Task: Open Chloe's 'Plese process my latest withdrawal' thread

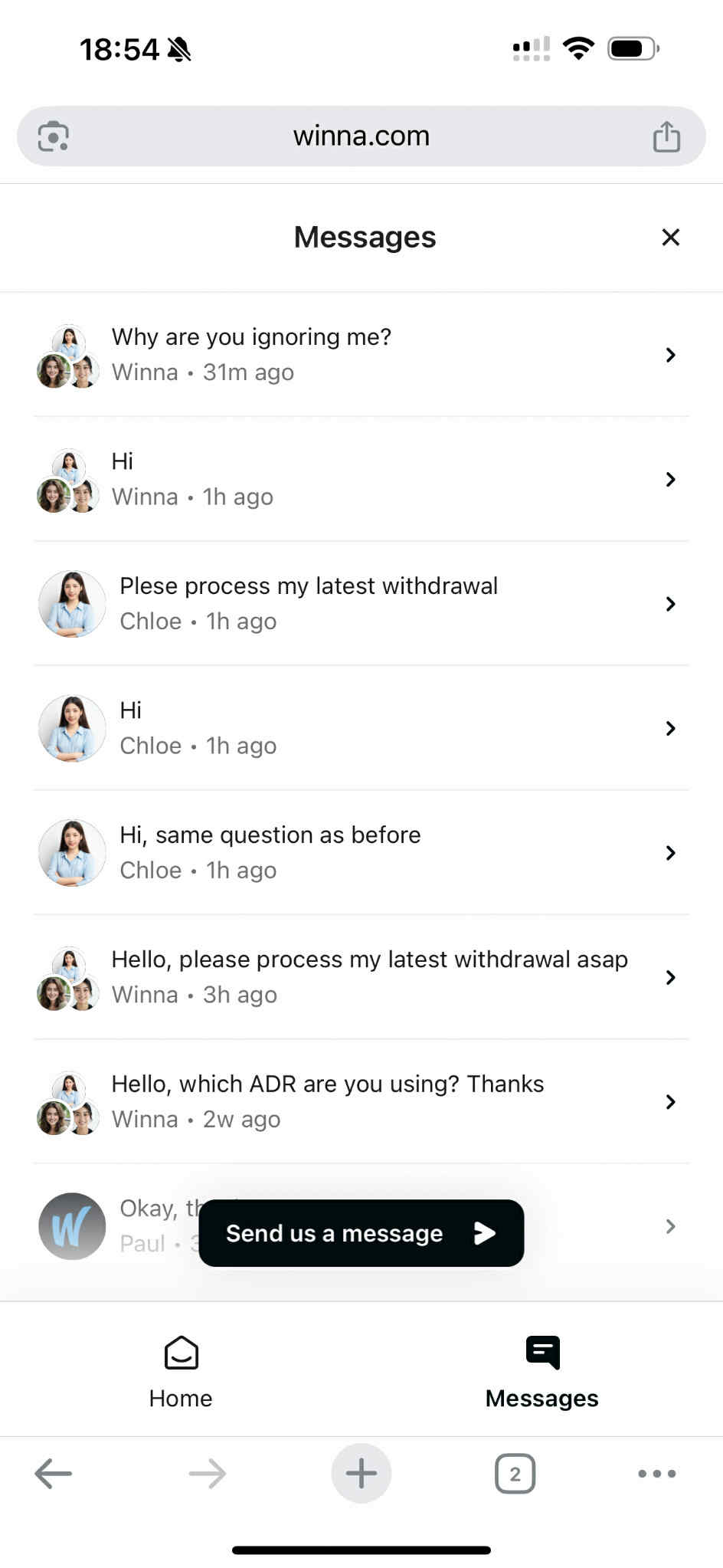Action: pos(360,604)
